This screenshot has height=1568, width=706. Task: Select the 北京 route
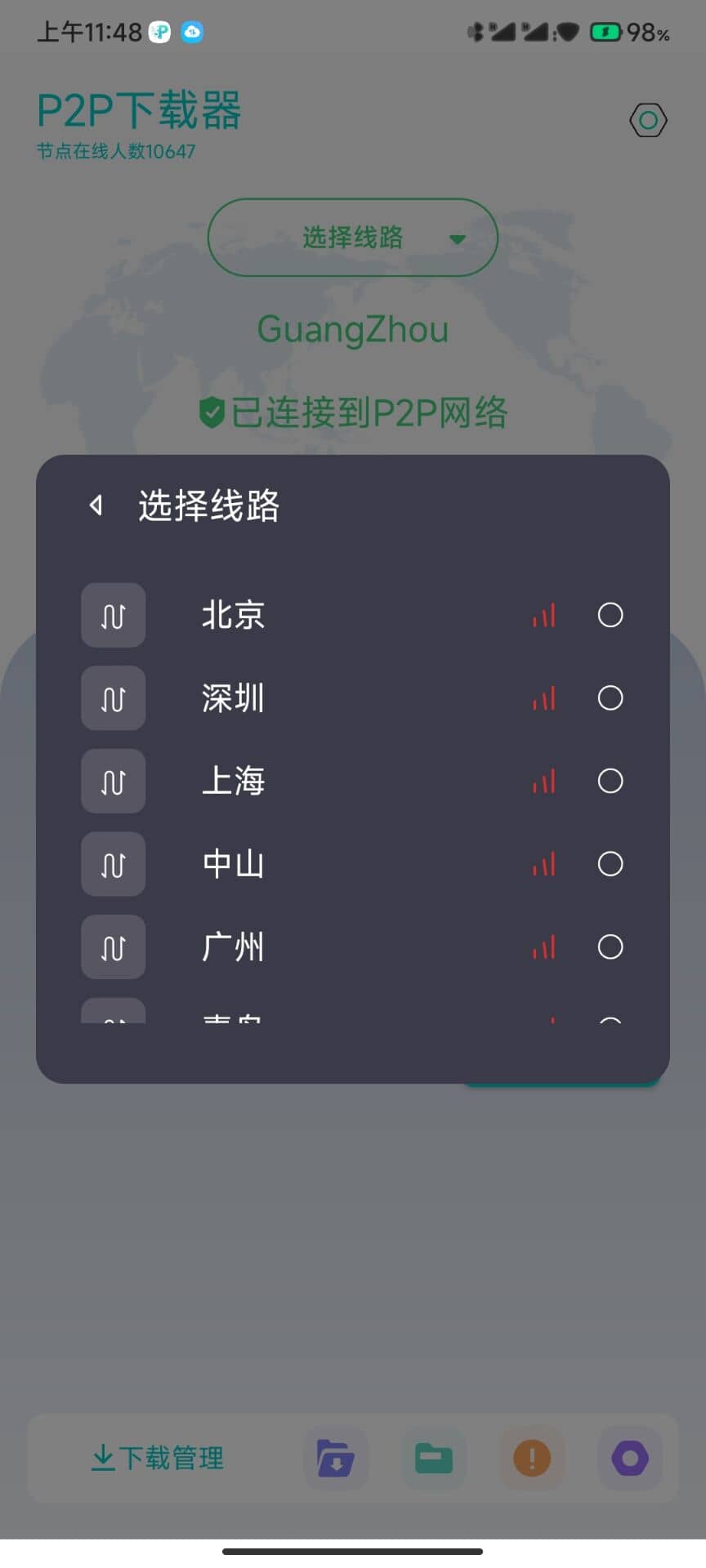(x=610, y=615)
